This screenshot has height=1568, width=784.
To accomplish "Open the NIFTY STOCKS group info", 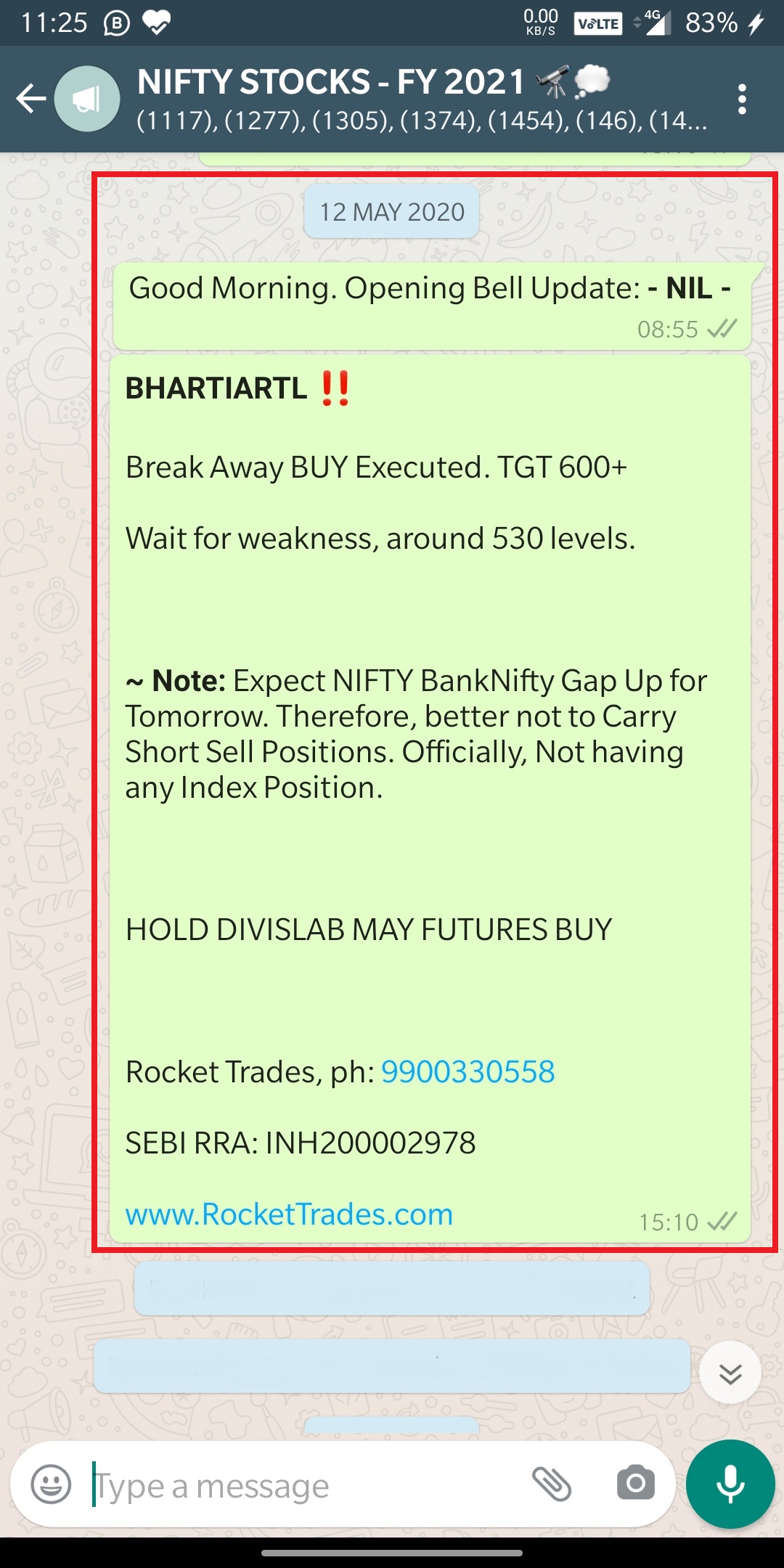I will point(407,99).
